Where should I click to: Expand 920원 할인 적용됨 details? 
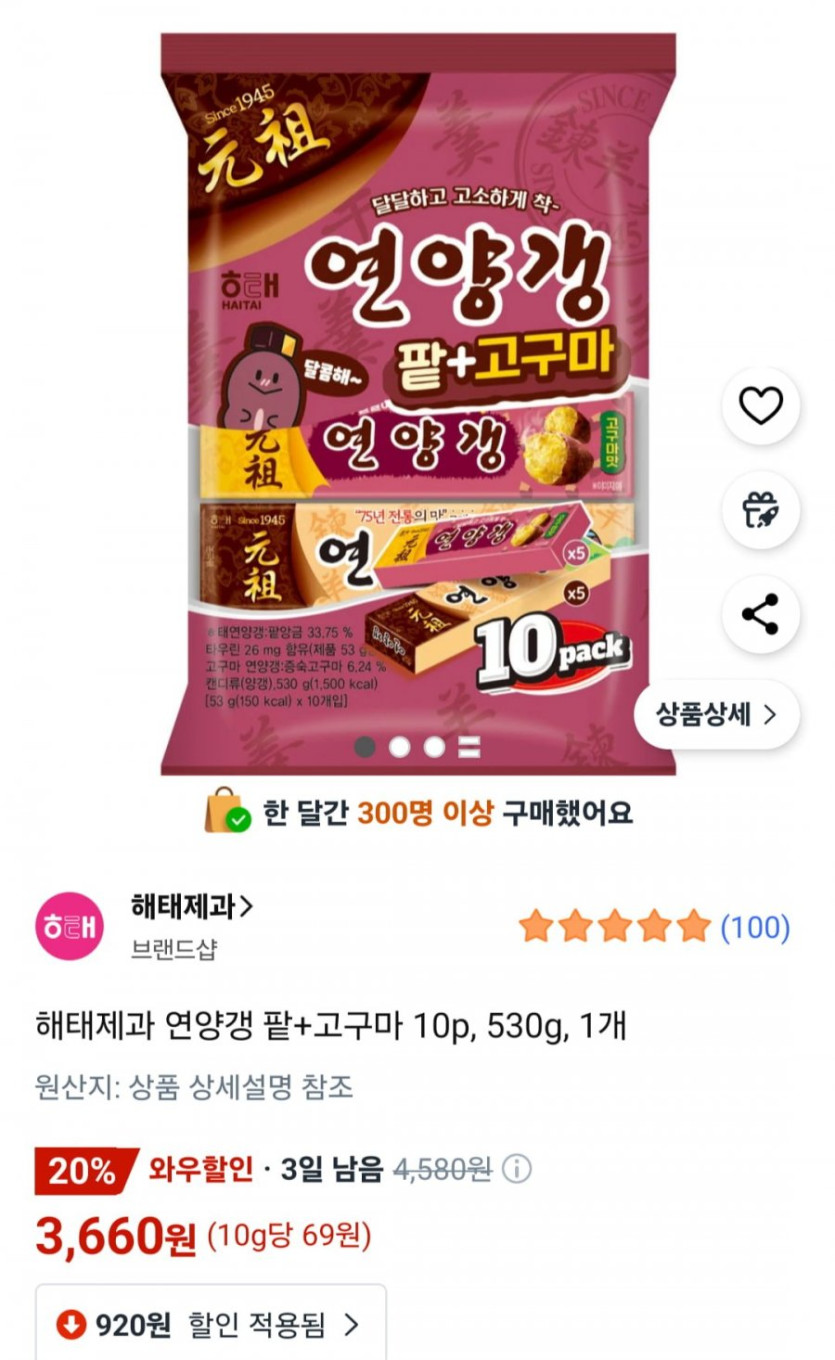(x=210, y=1325)
